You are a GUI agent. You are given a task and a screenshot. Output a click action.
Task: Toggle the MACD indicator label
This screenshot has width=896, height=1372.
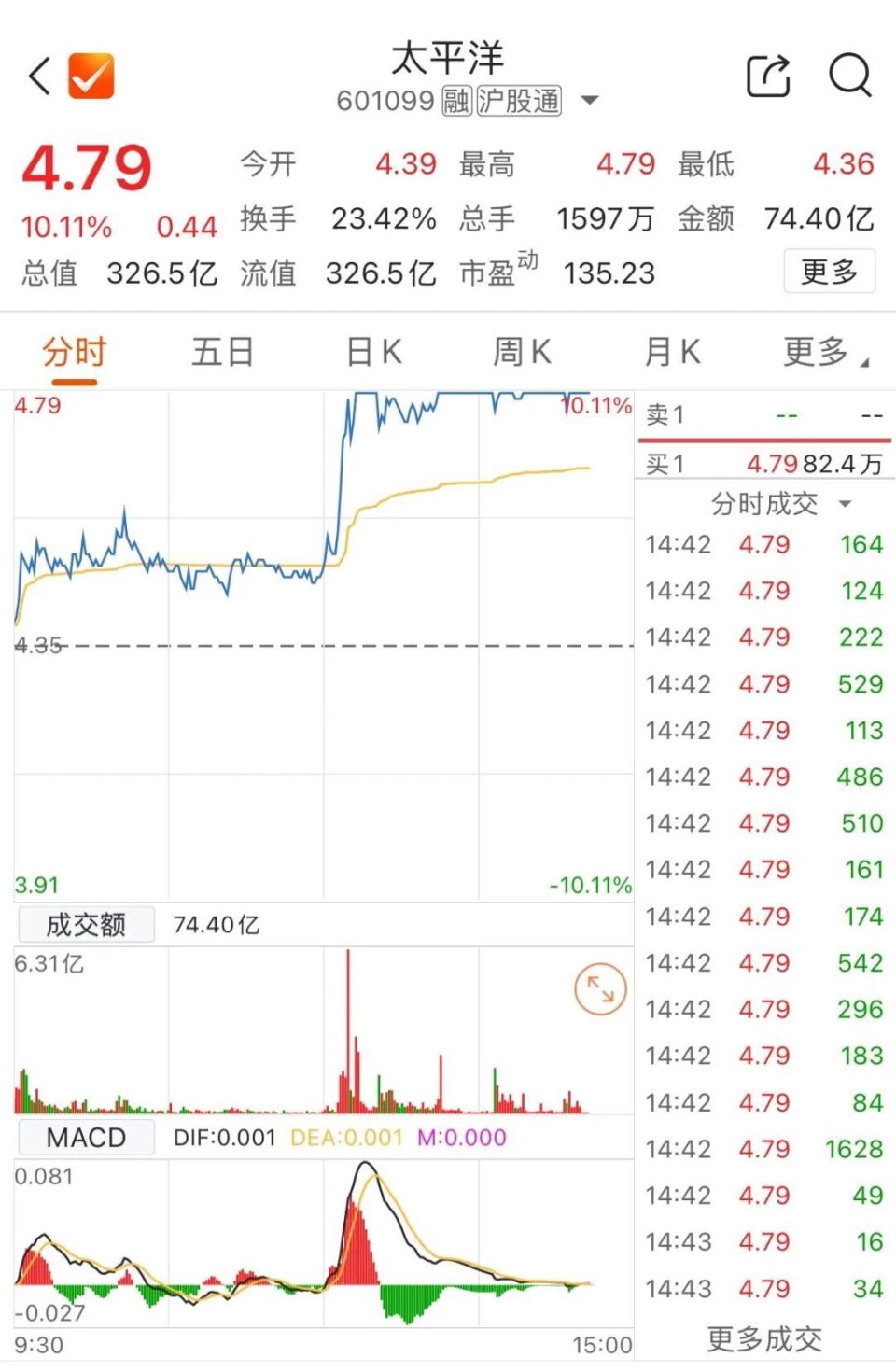pyautogui.click(x=85, y=1138)
